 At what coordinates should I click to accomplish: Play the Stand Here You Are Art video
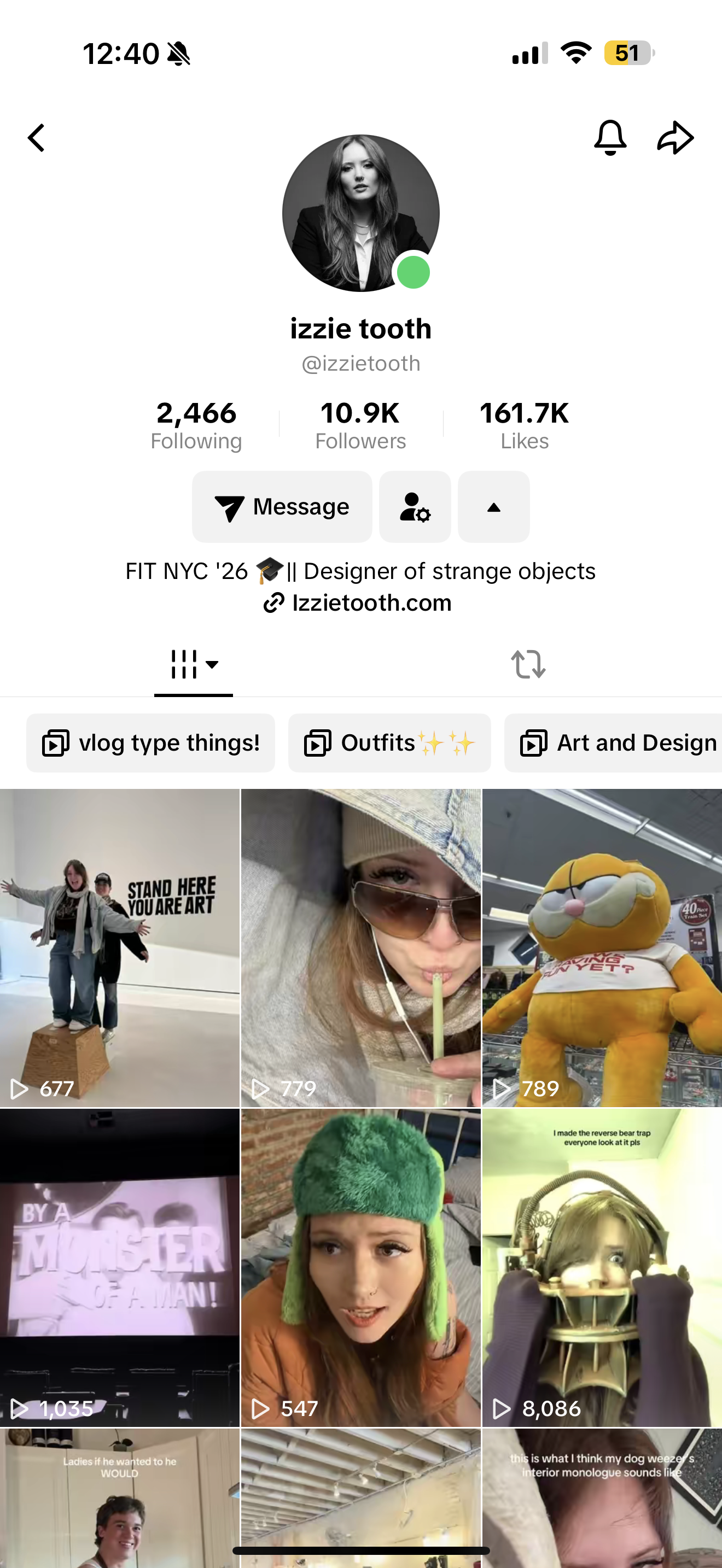pos(119,947)
